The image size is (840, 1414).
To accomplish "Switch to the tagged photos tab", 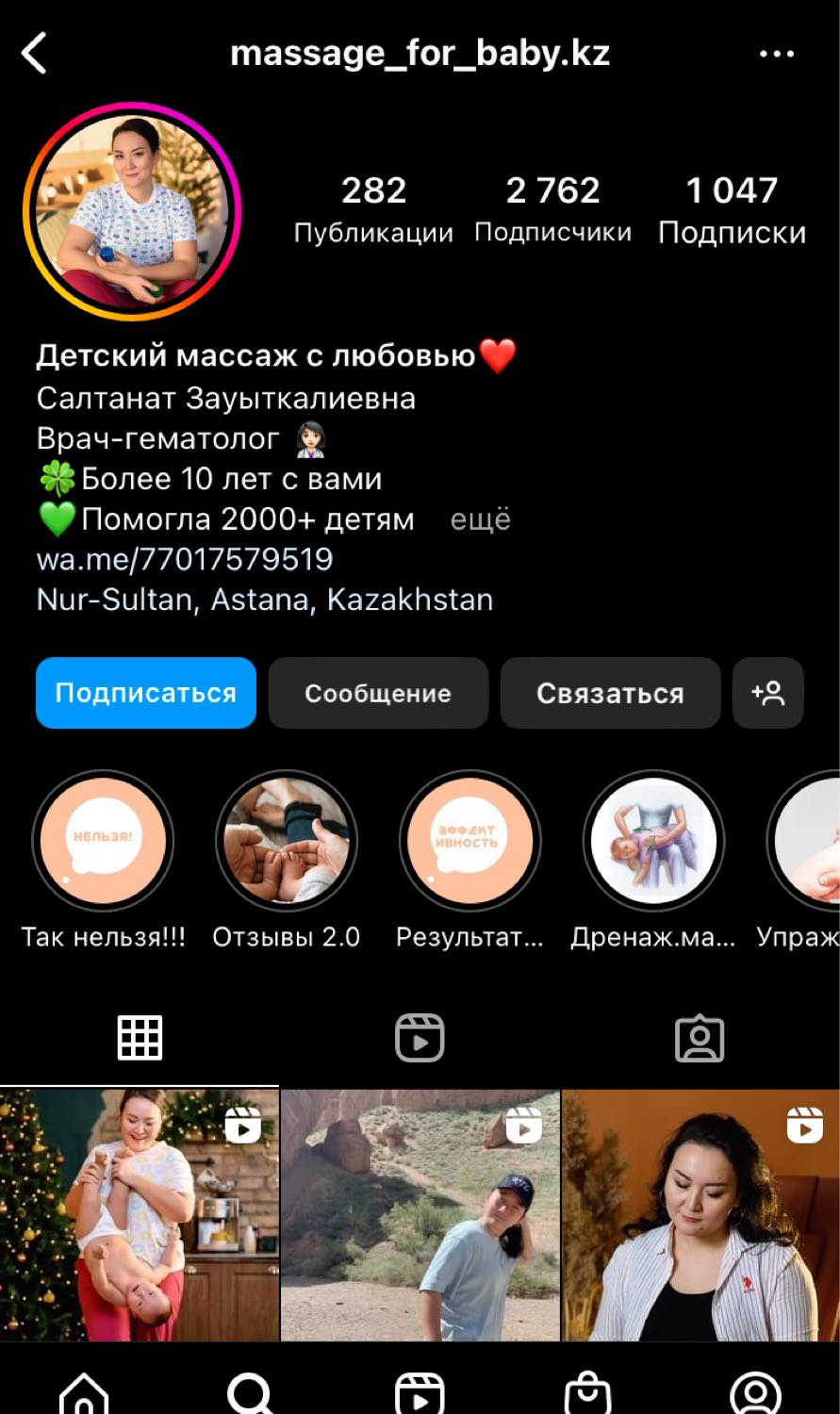I will coord(700,1039).
